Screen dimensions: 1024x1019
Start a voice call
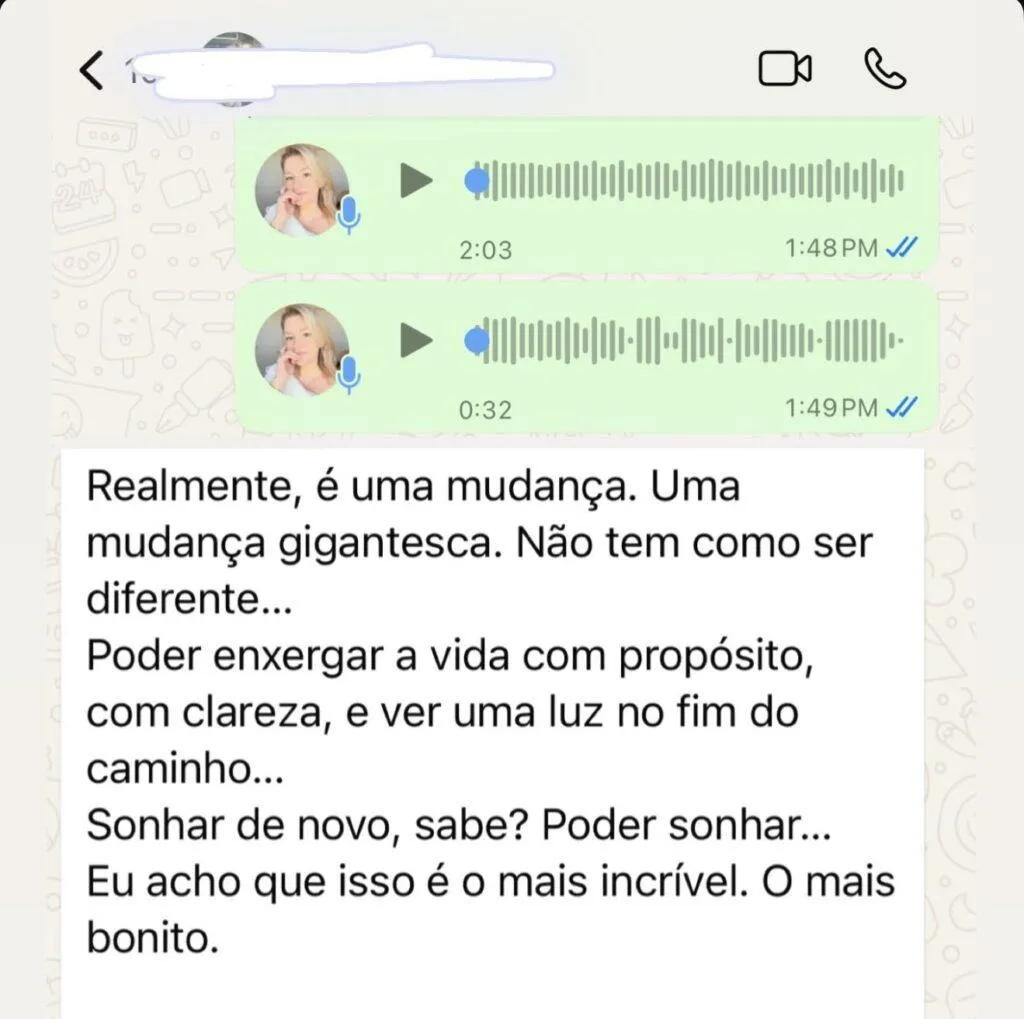[885, 69]
